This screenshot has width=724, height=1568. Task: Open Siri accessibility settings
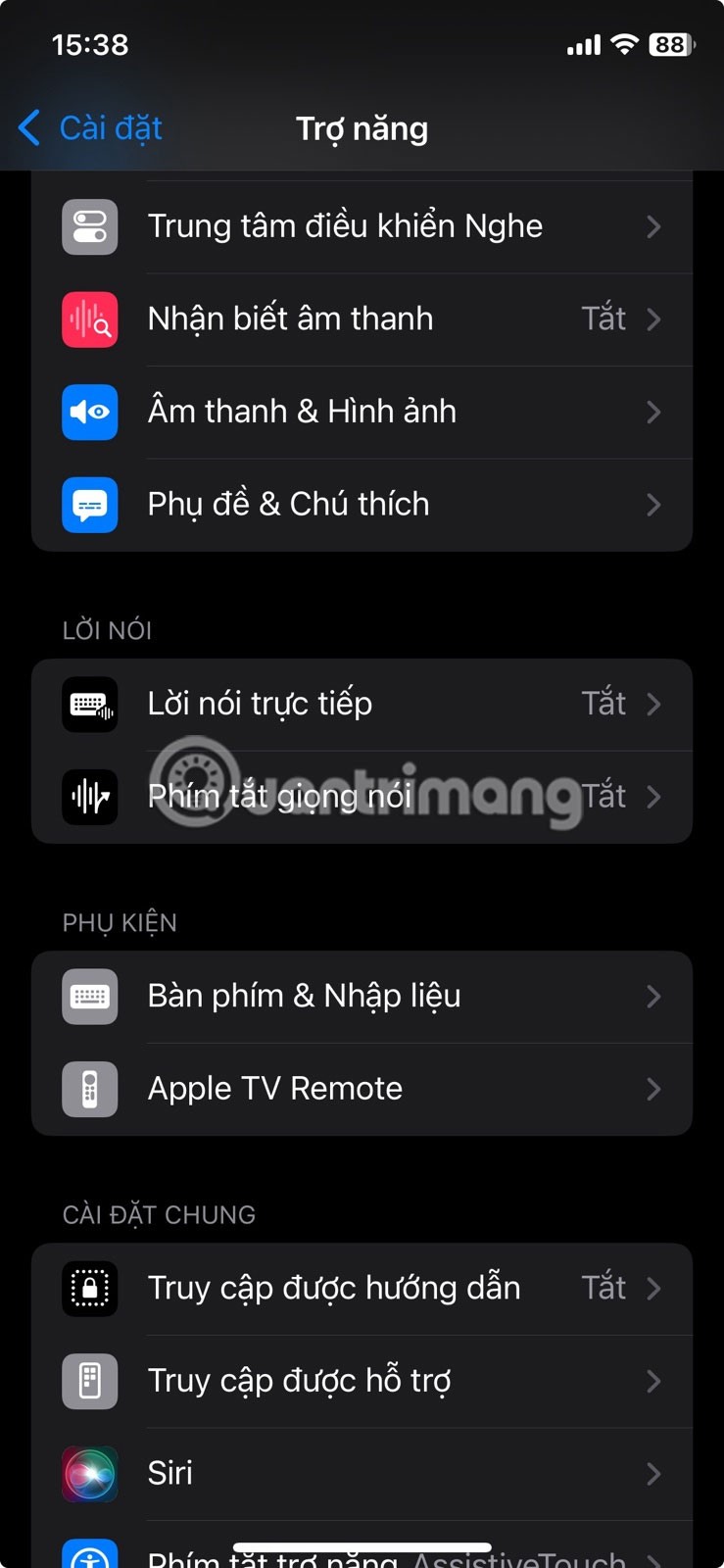tap(362, 1473)
